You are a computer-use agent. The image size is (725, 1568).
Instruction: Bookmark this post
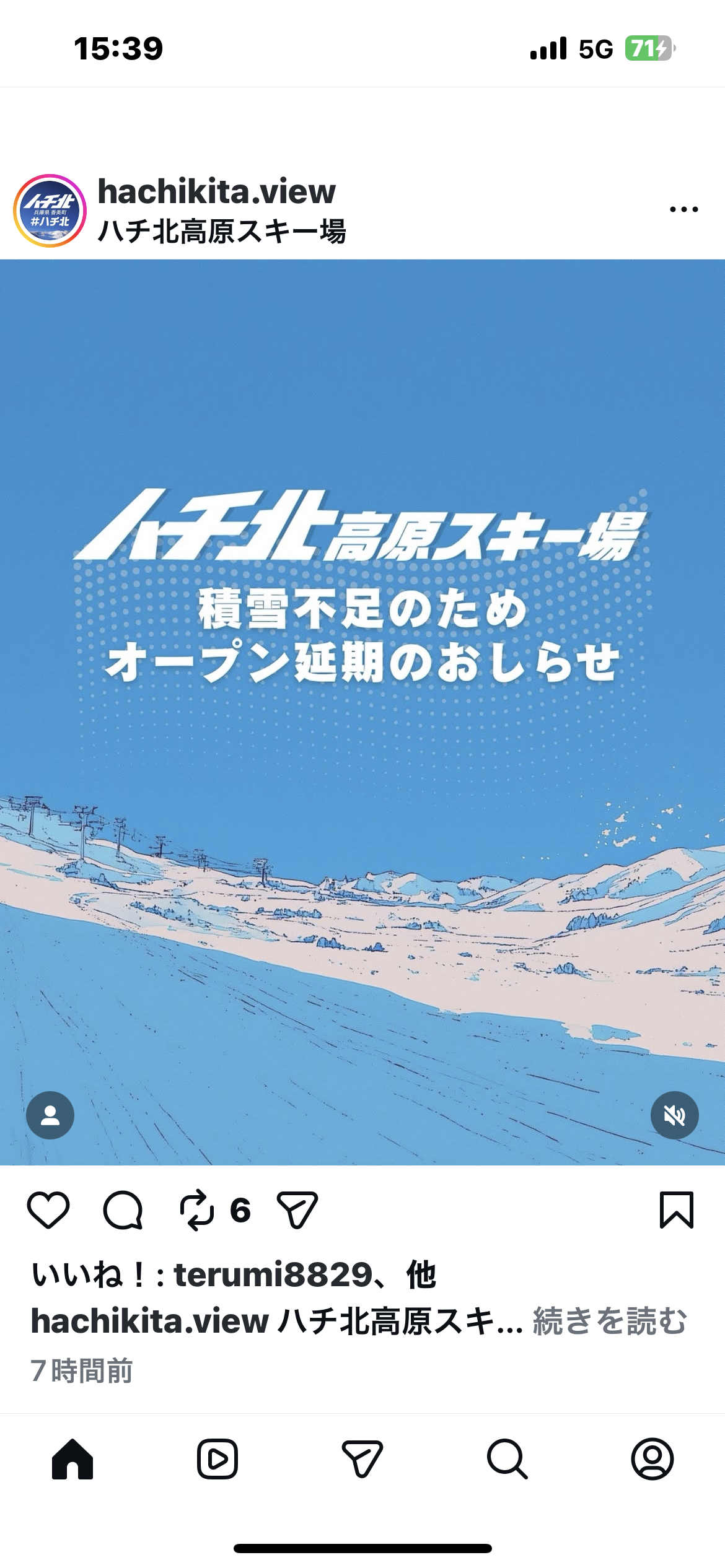tap(676, 1209)
